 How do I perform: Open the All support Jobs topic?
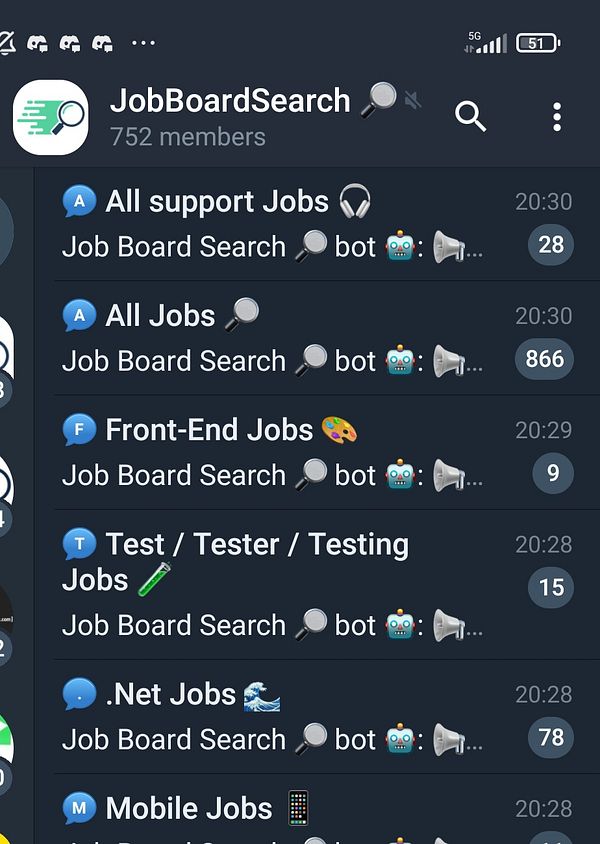pyautogui.click(x=300, y=224)
